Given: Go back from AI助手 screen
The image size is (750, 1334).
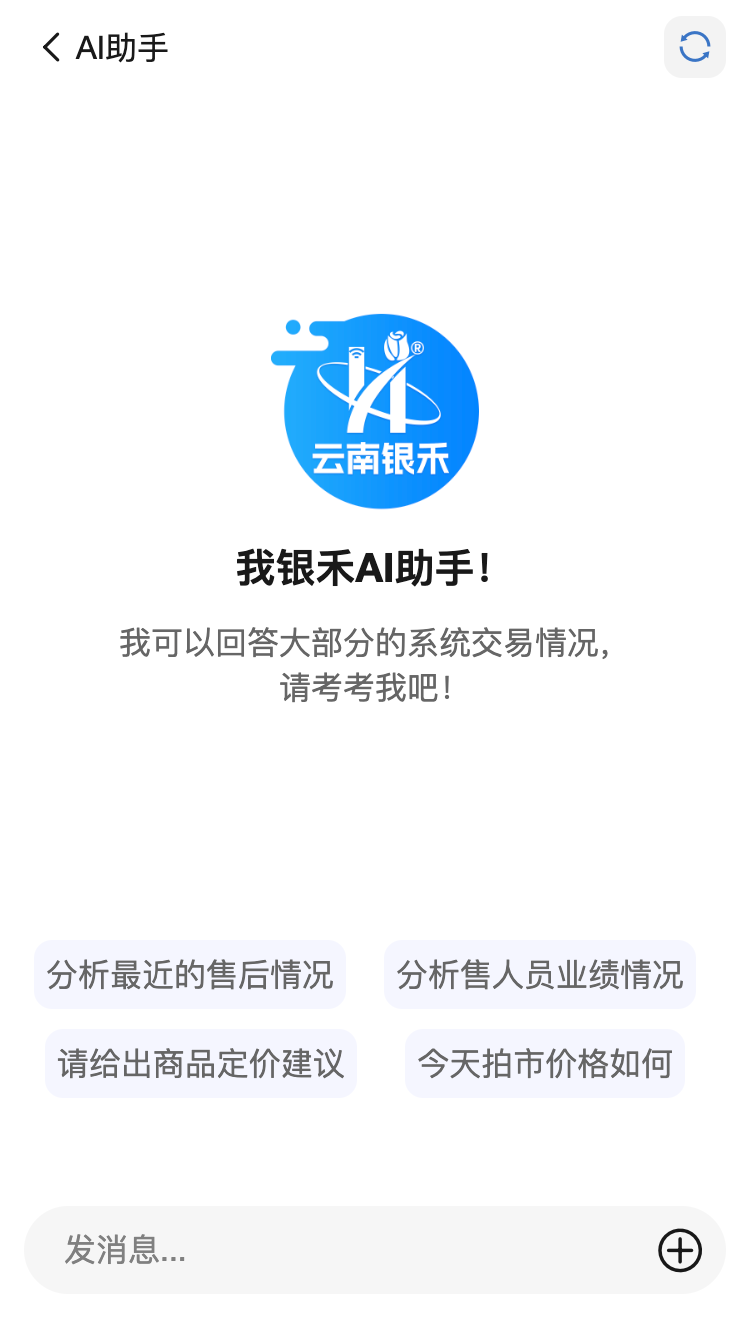Looking at the screenshot, I should (51, 47).
